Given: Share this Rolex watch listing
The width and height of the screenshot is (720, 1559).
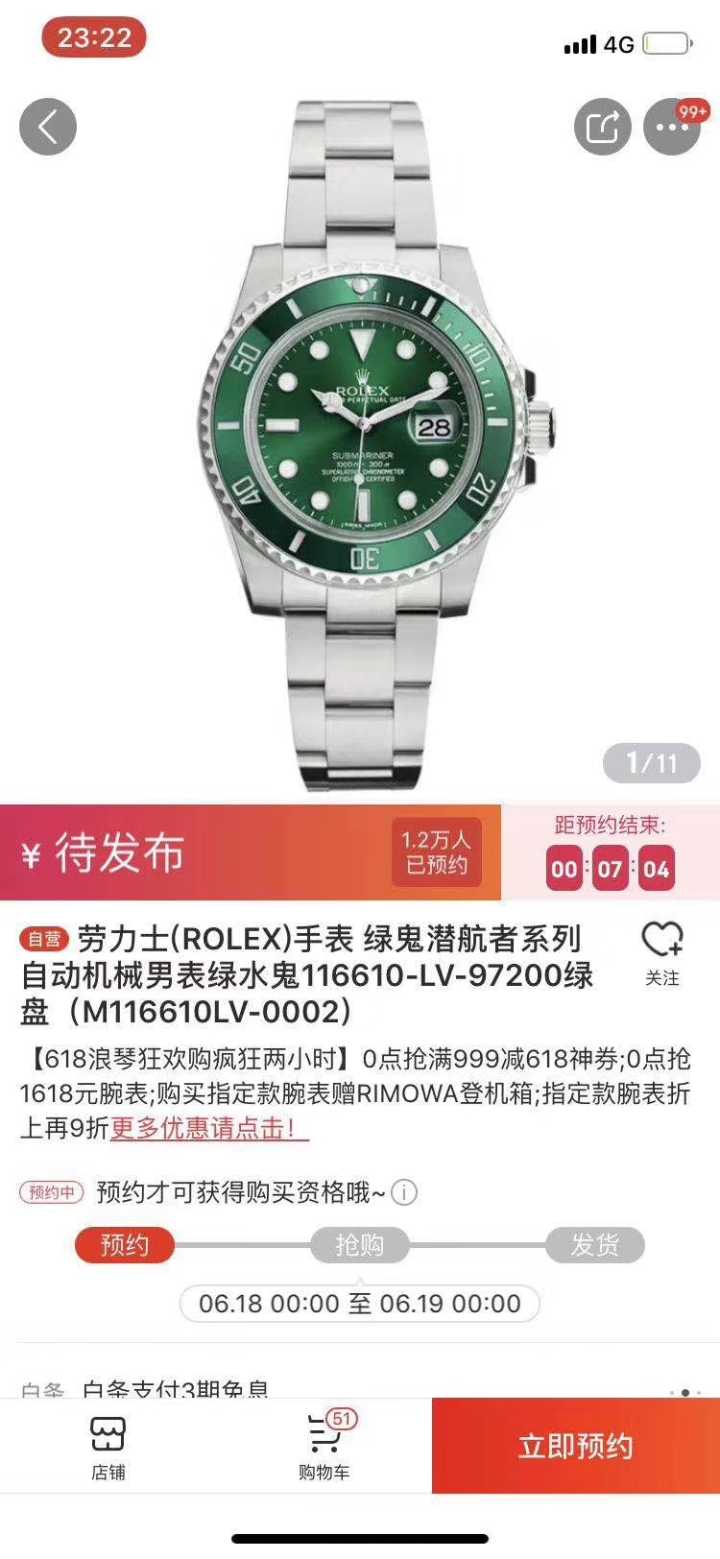Looking at the screenshot, I should click(x=602, y=127).
